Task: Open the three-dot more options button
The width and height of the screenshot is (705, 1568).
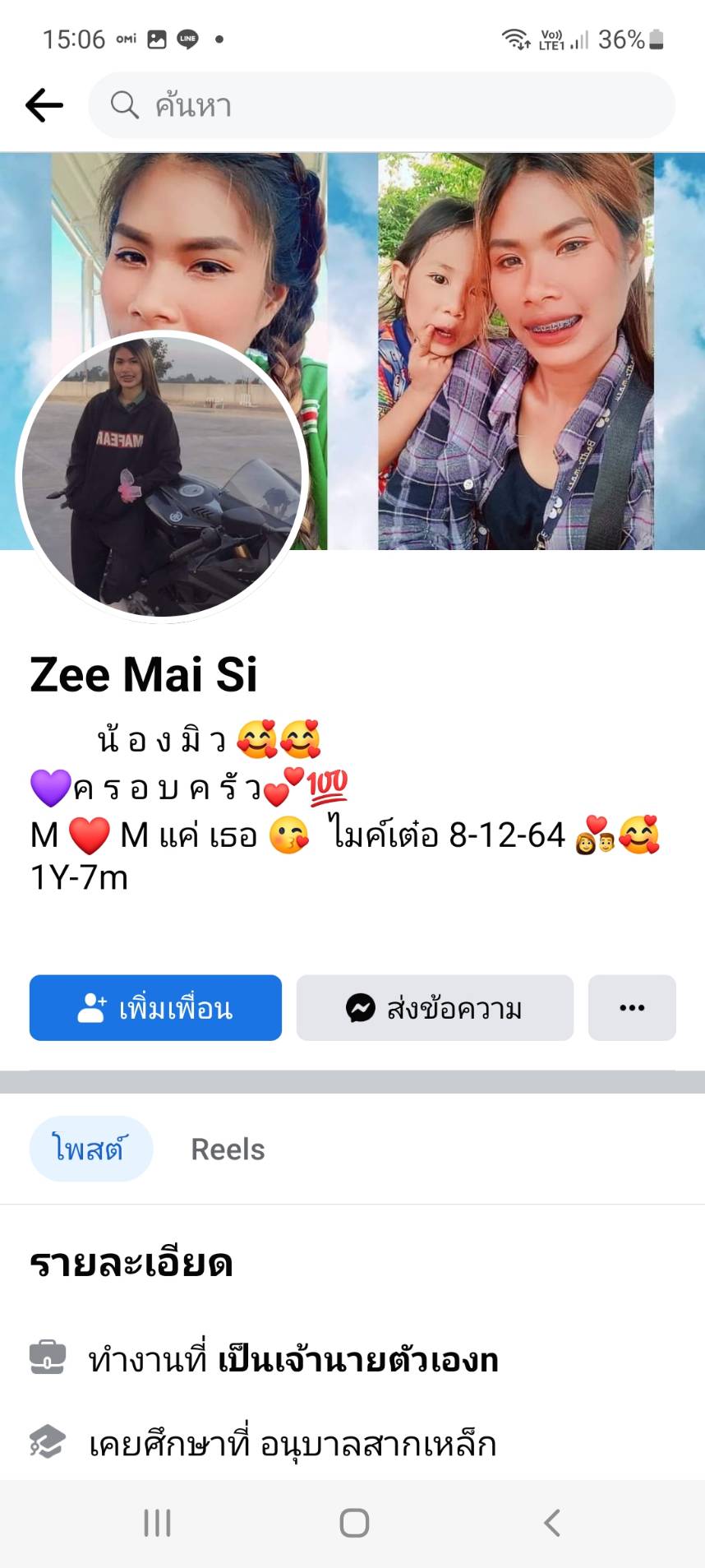Action: [632, 1008]
